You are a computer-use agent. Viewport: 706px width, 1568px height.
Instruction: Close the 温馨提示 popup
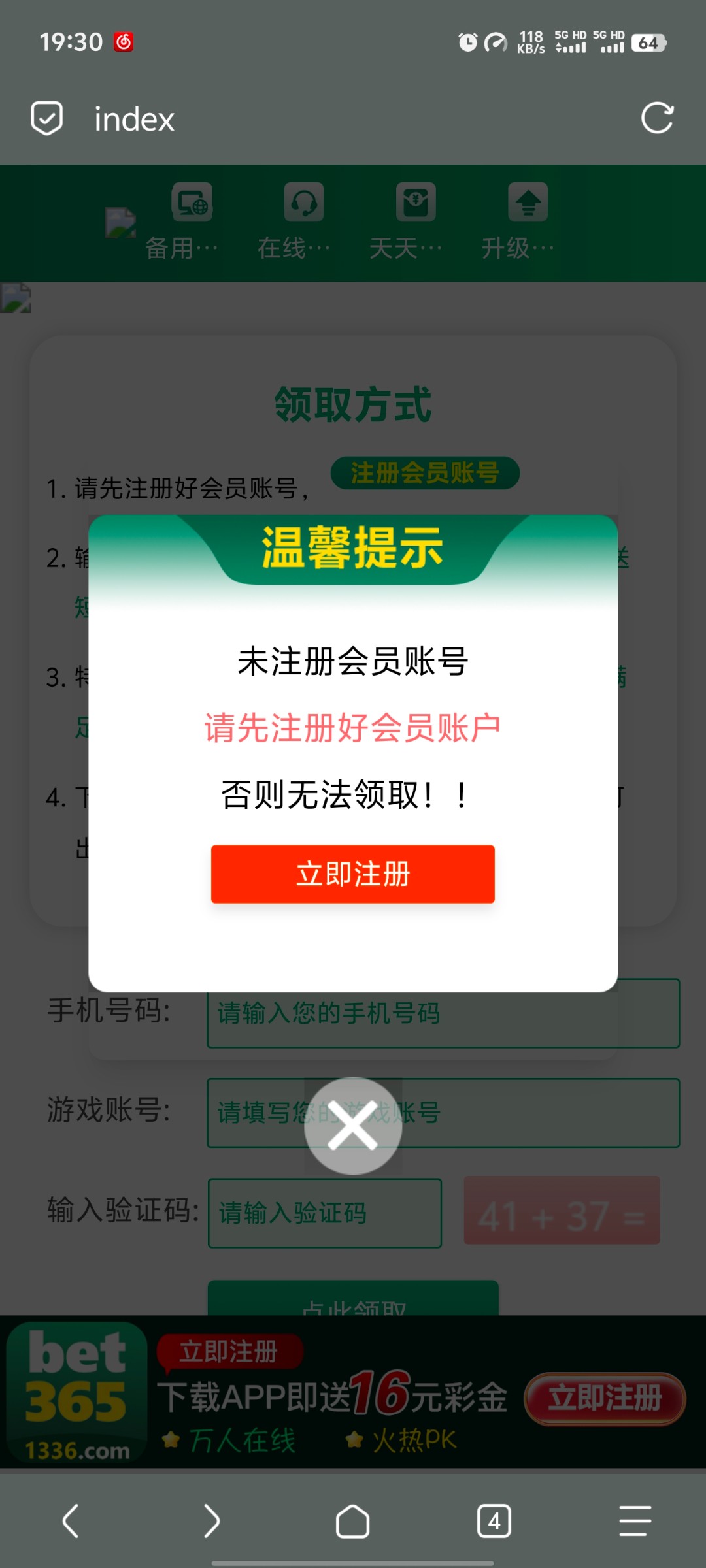pyautogui.click(x=352, y=1125)
